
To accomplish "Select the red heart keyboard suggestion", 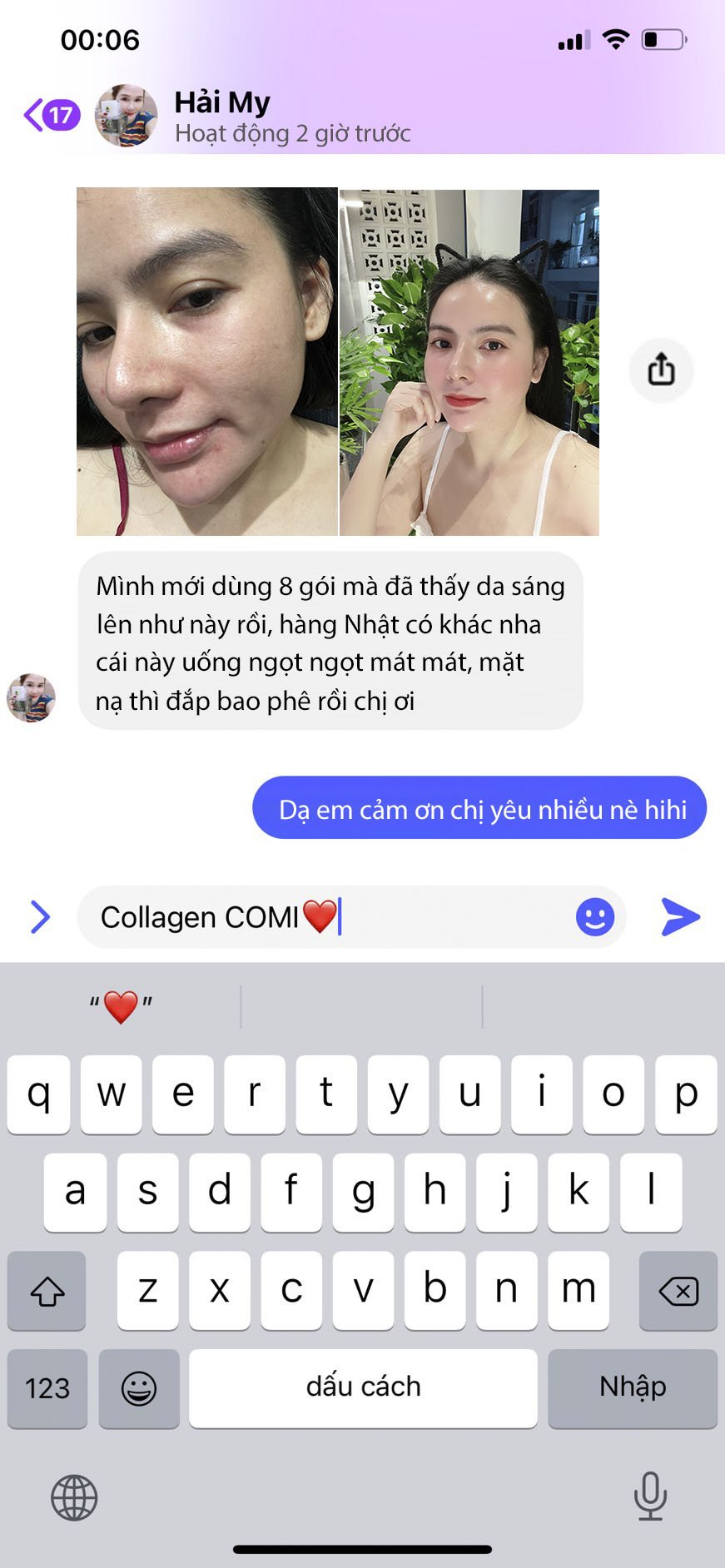I will coord(122,1007).
